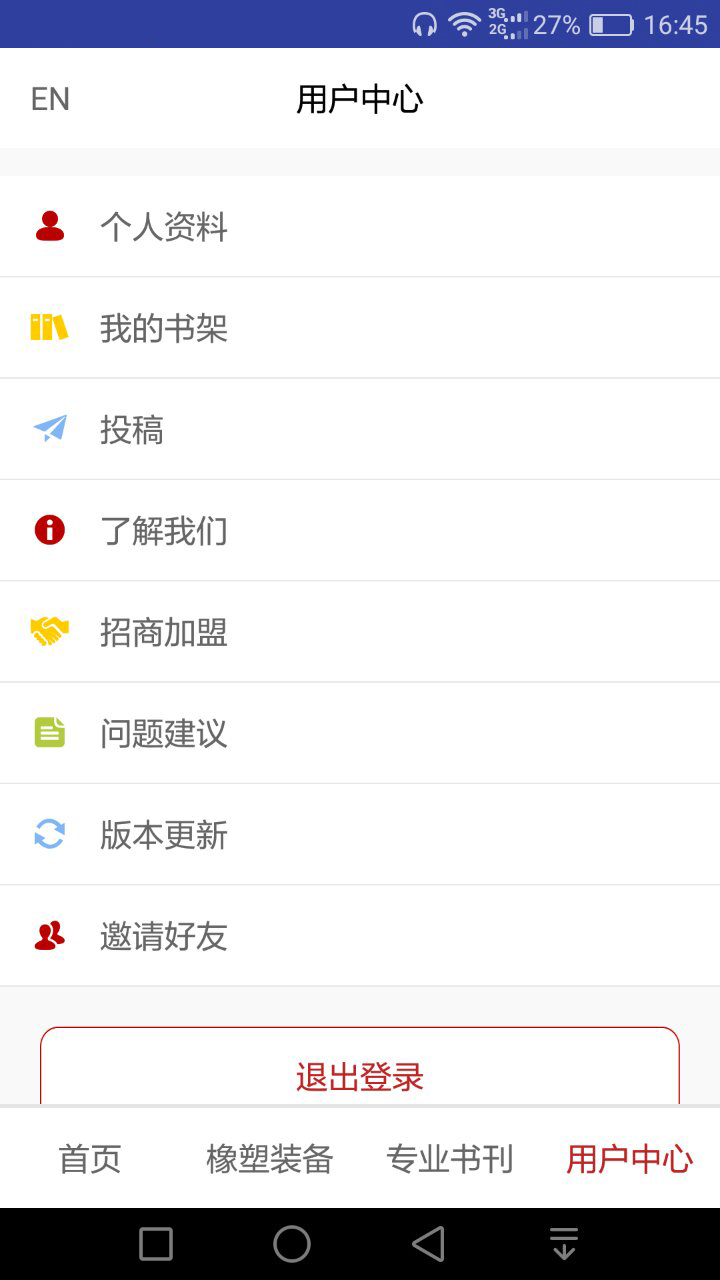The image size is (720, 1280).
Task: Open 我的书架 bookshelf
Action: click(360, 328)
